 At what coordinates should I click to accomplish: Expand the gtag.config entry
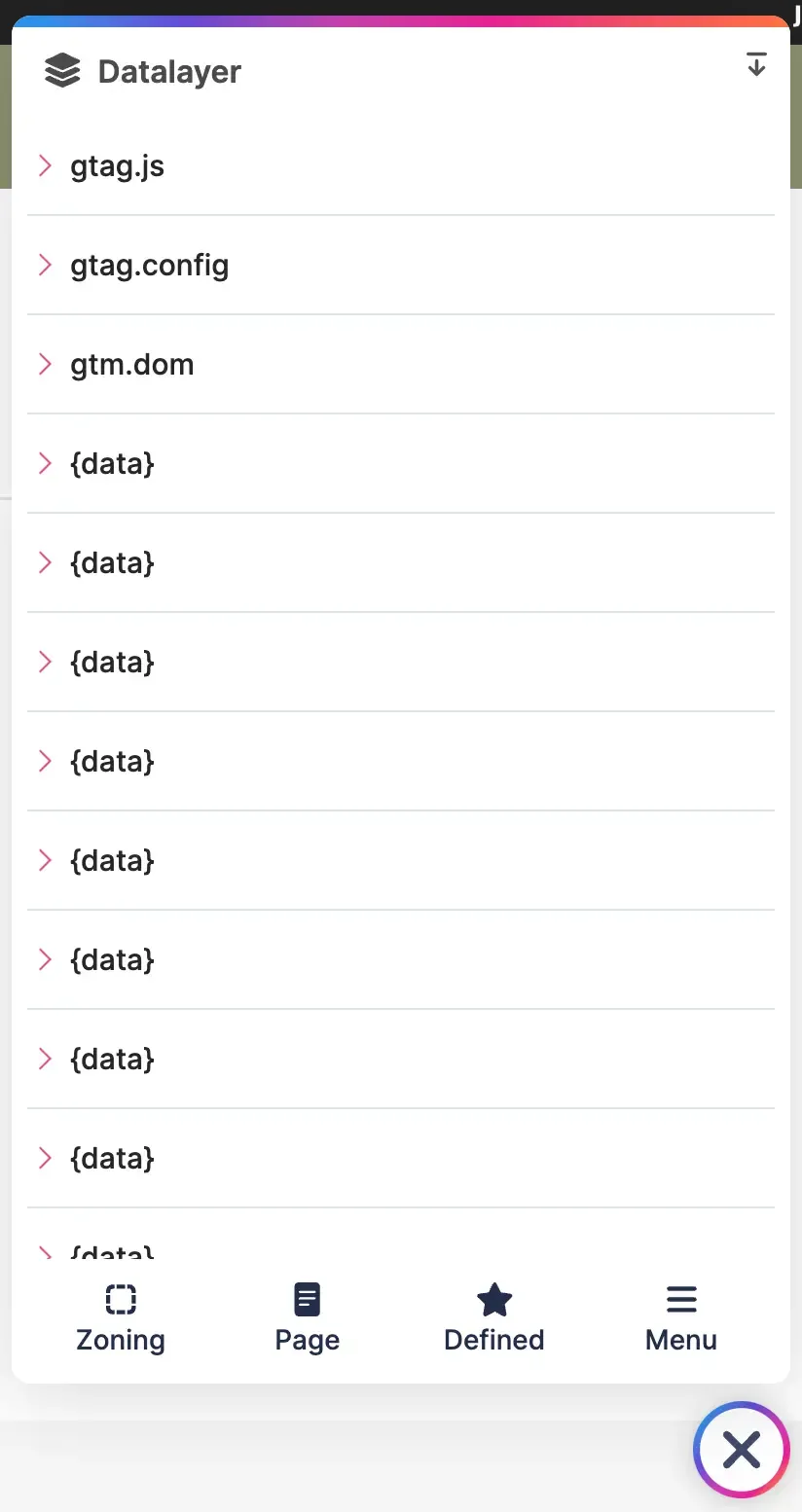[45, 265]
